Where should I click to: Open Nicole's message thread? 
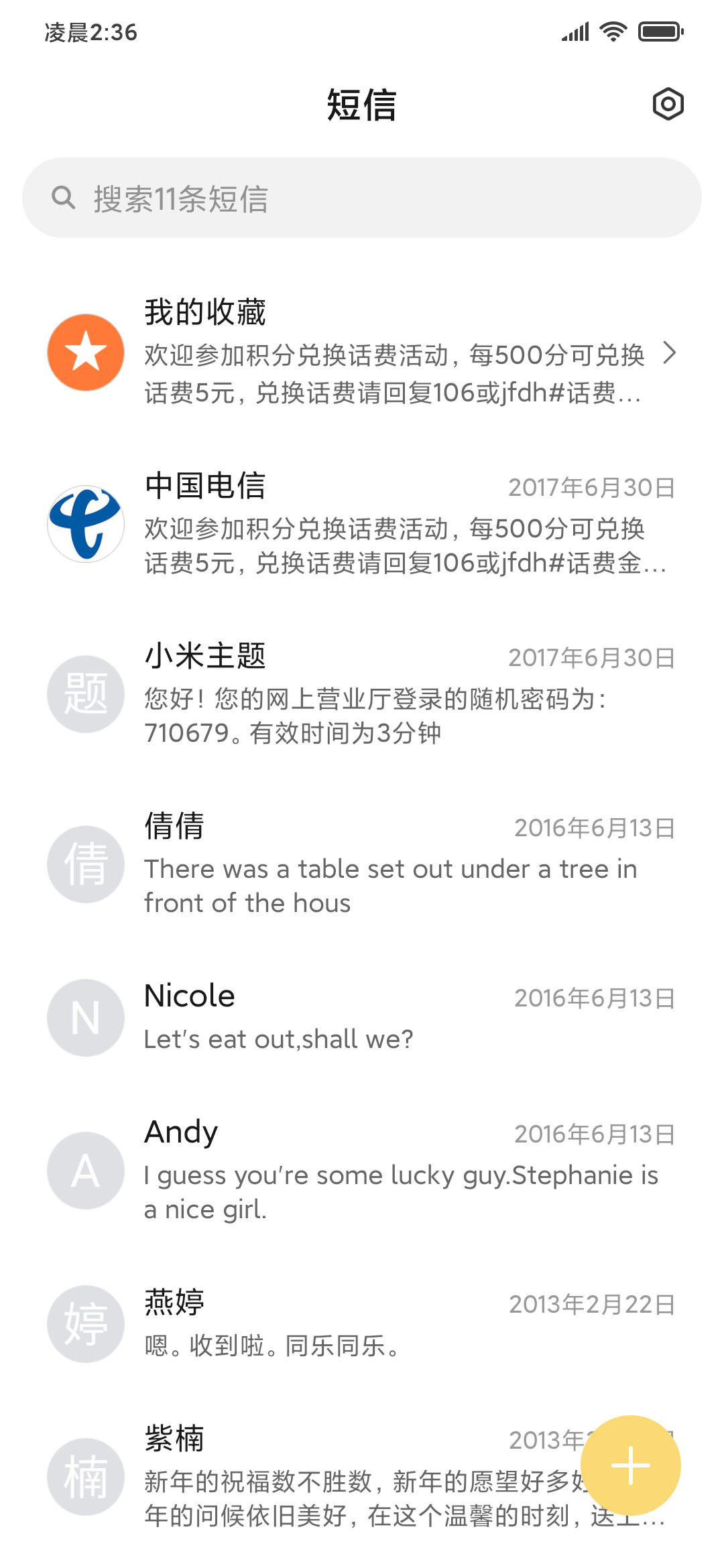tap(362, 1018)
